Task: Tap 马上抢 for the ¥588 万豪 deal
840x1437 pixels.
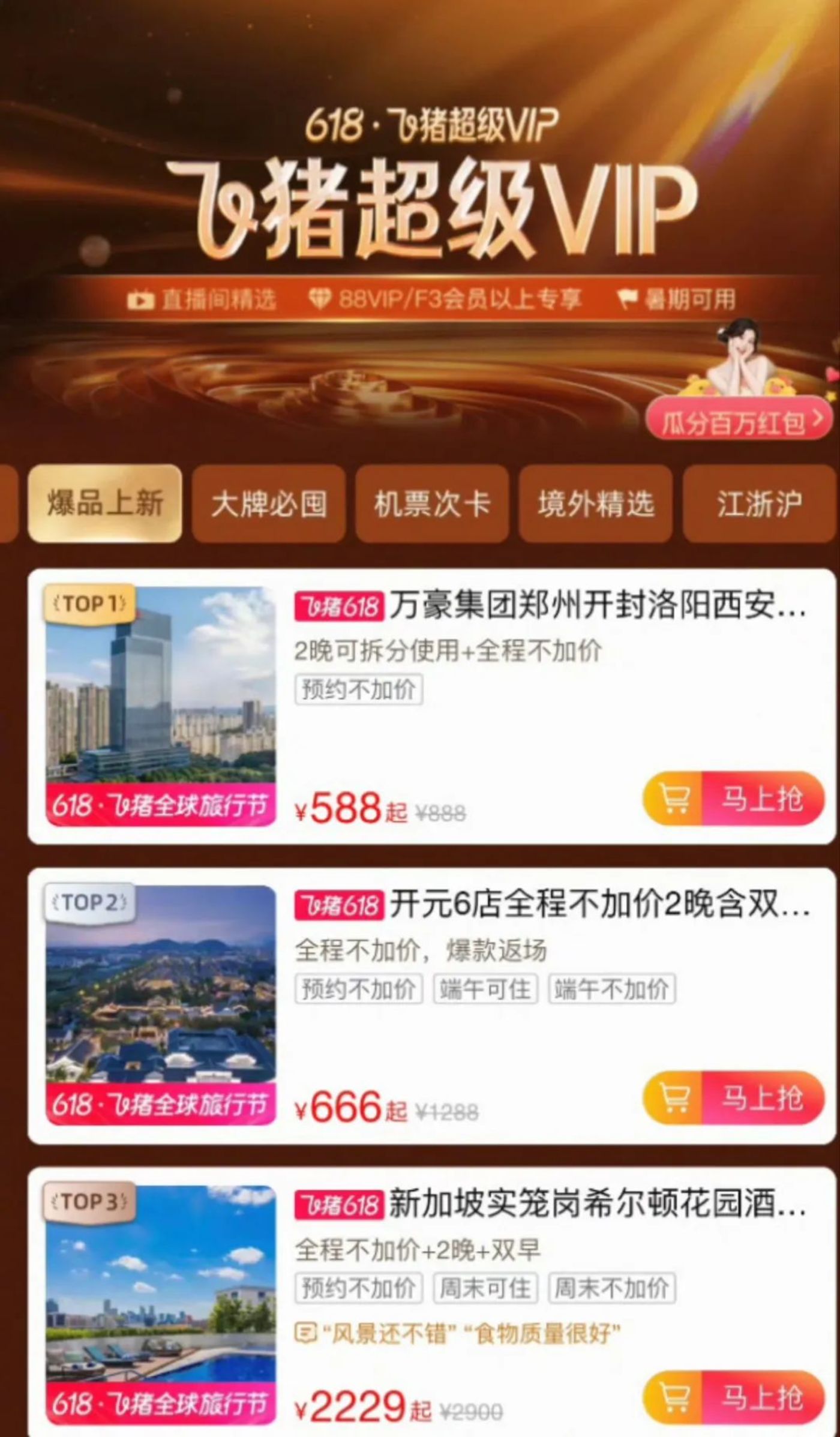Action: [733, 799]
